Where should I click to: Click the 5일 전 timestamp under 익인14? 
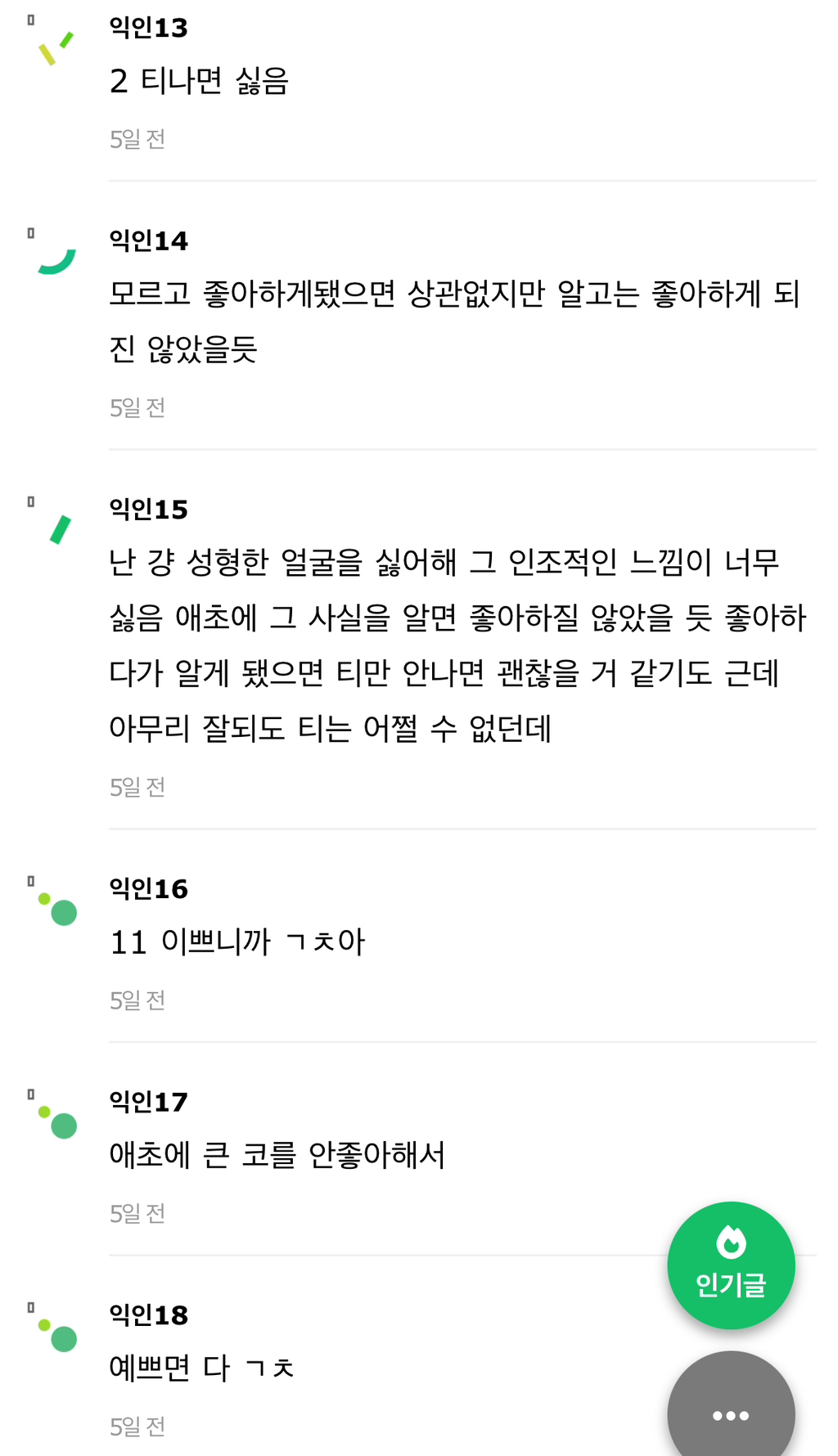tap(137, 407)
